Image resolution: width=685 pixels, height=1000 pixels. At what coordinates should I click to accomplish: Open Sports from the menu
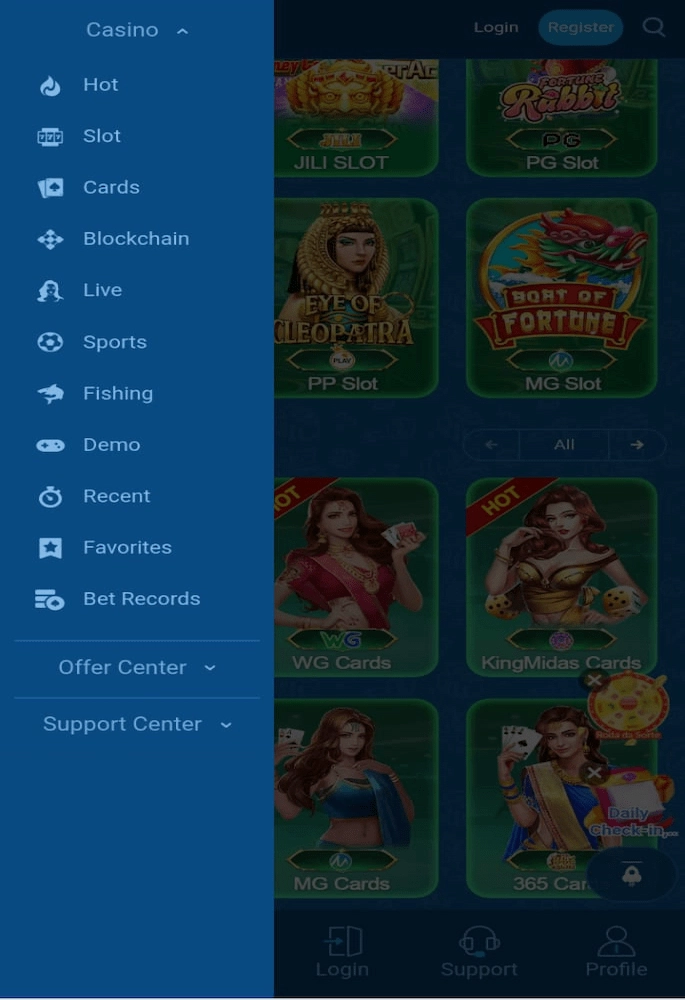pos(114,342)
